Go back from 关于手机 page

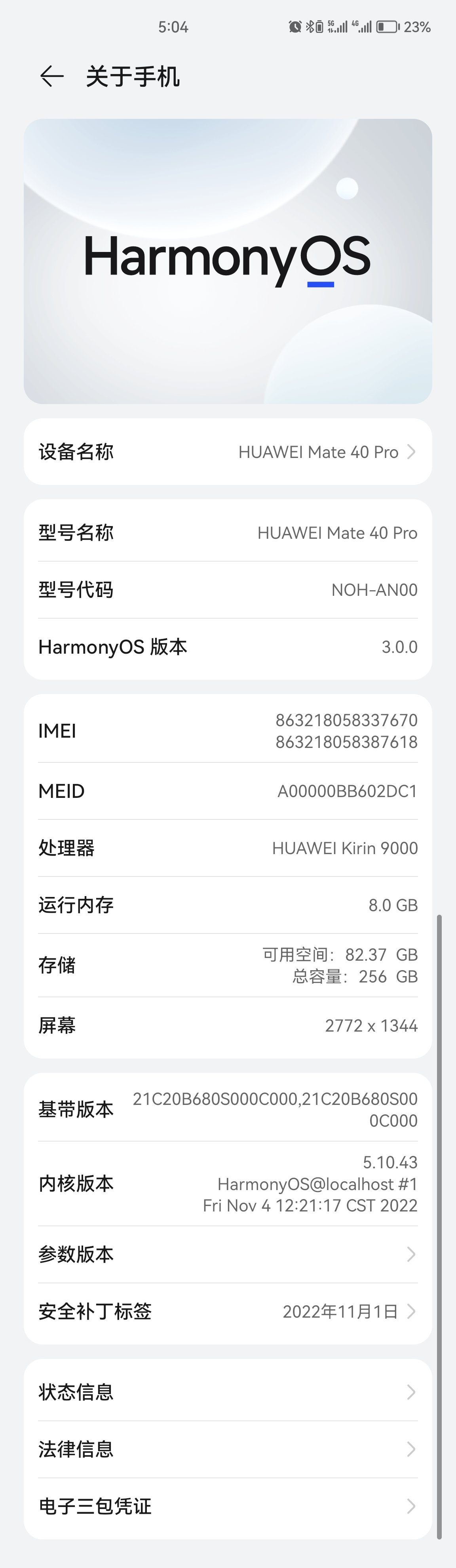(52, 76)
